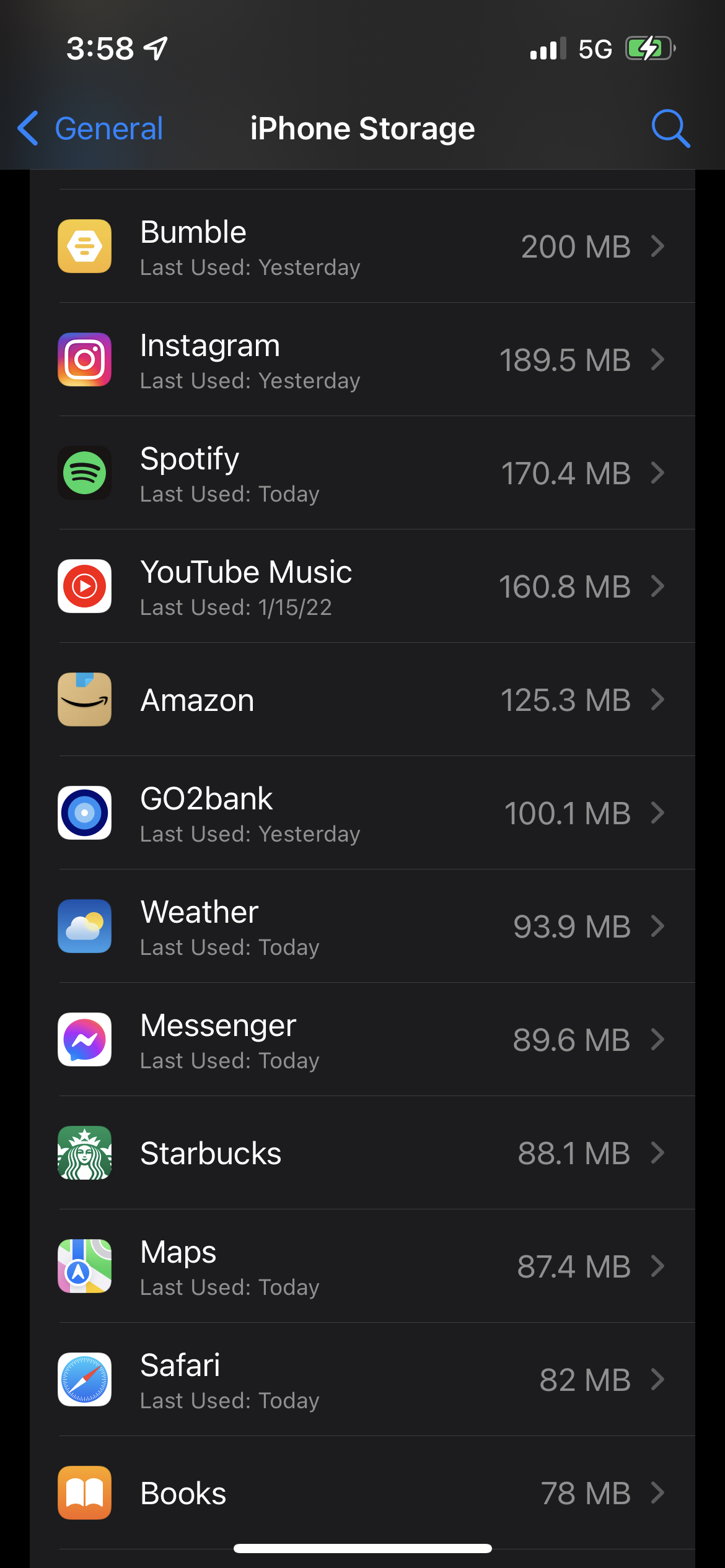Open Bumble storage details

tap(362, 246)
